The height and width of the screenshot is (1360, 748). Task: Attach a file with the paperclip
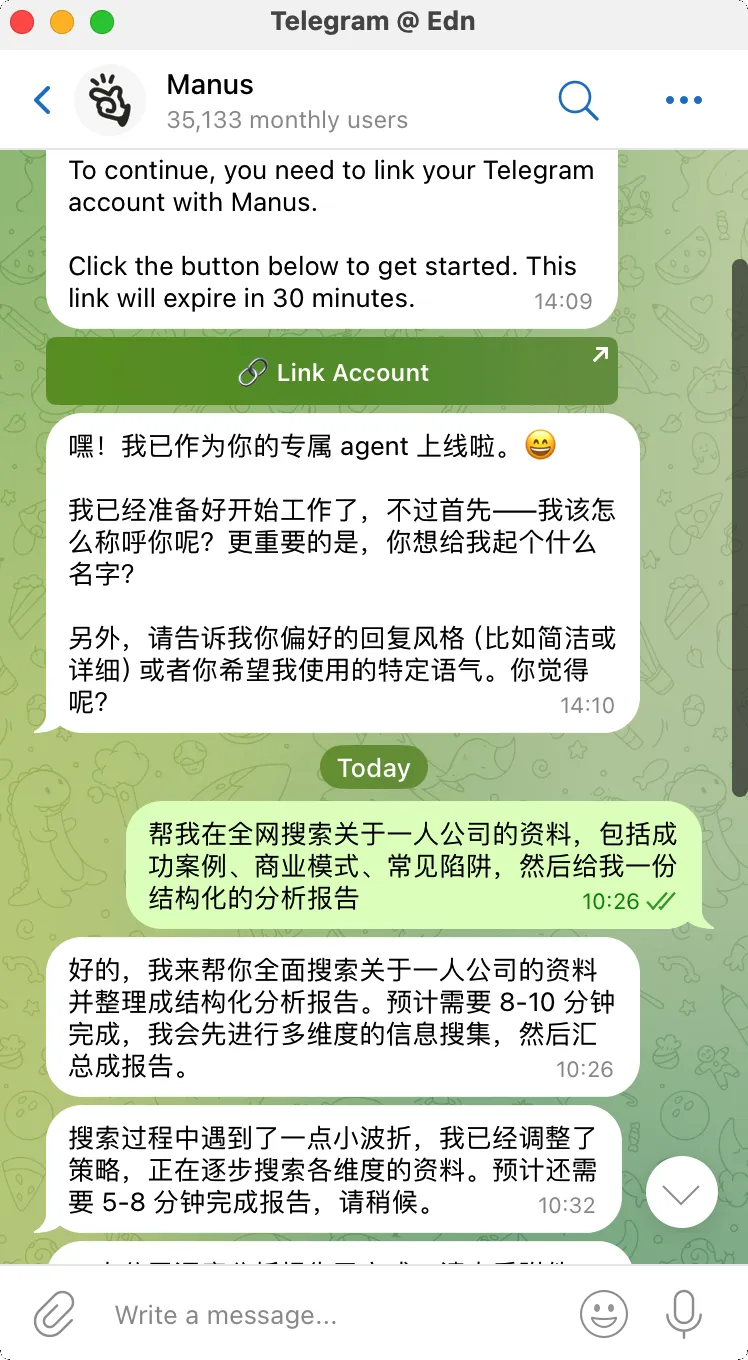pos(55,1314)
